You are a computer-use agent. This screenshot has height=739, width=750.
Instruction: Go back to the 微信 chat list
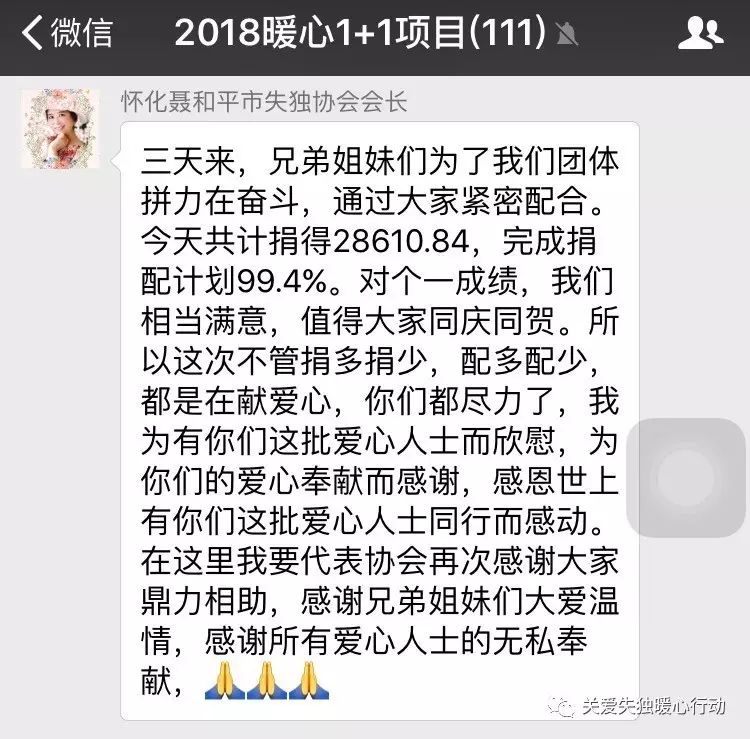point(66,33)
